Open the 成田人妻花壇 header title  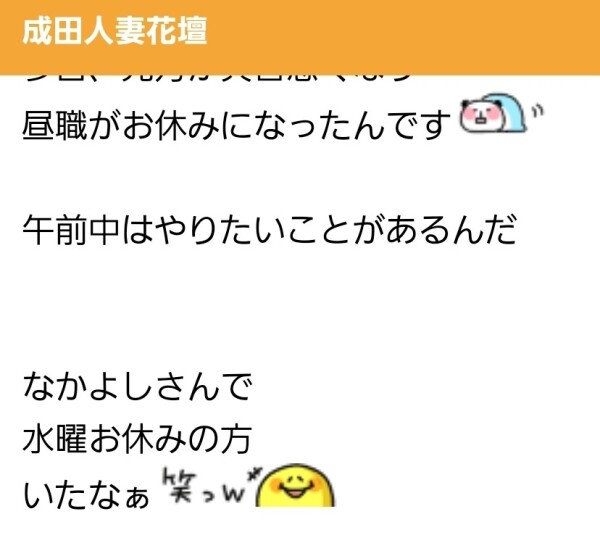[x=115, y=32]
